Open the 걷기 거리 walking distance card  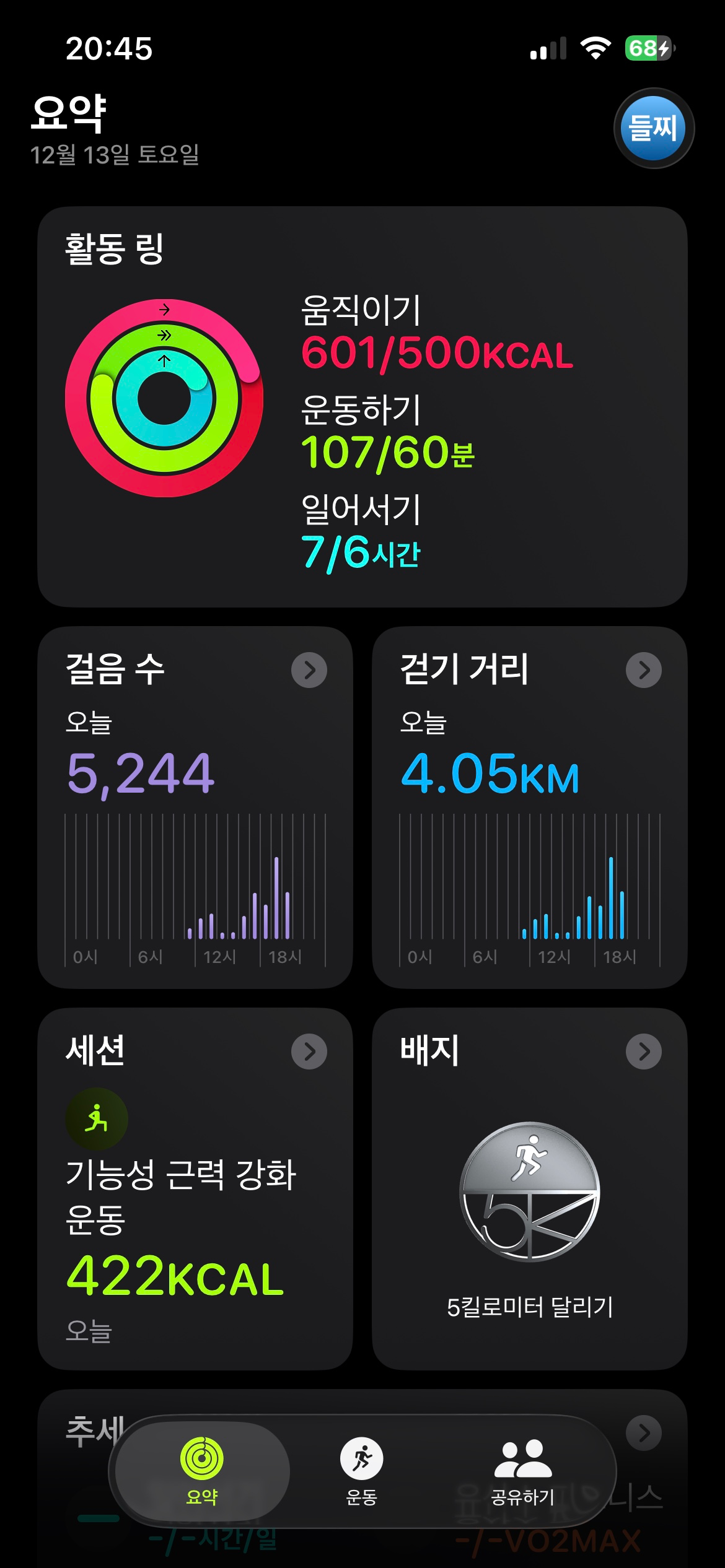point(529,806)
